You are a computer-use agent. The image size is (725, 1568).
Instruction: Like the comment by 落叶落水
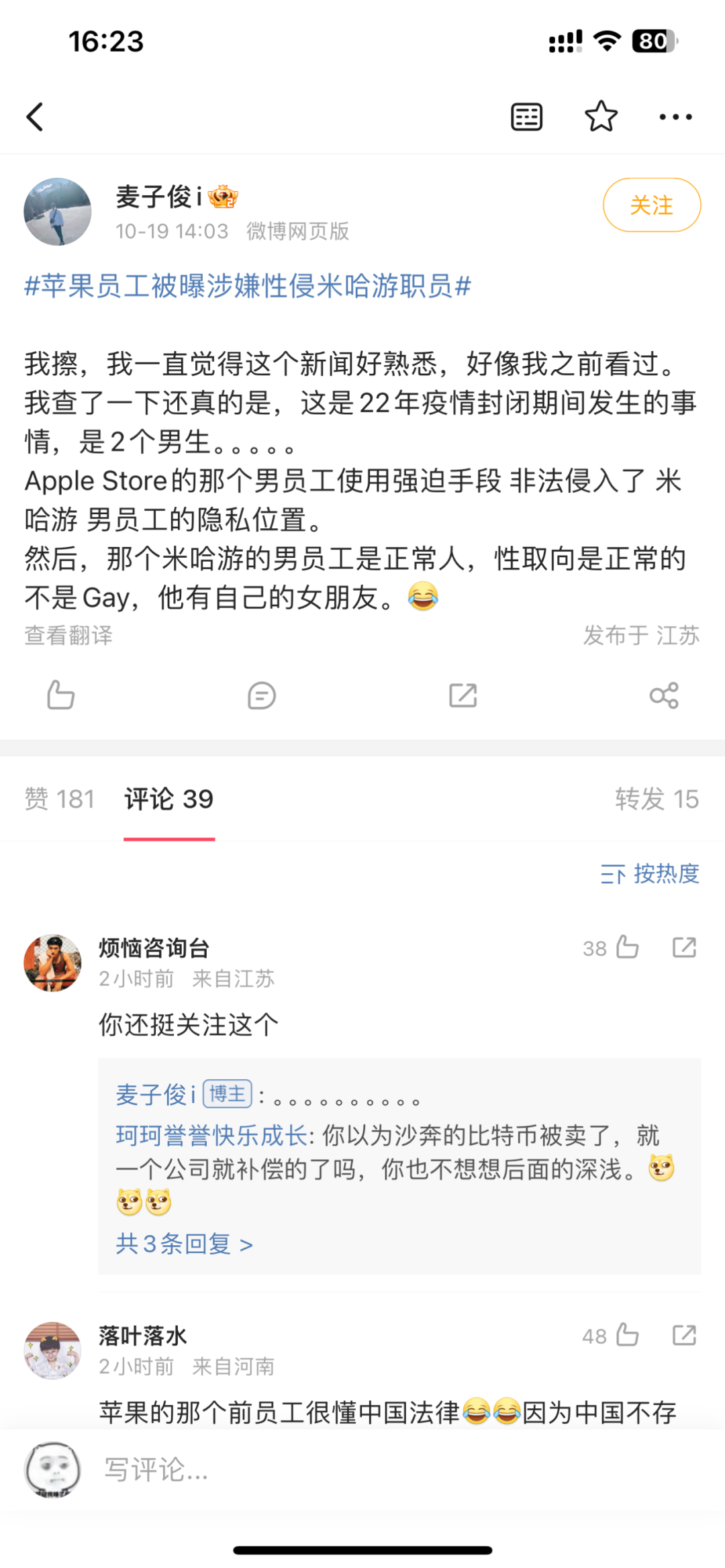[627, 1336]
